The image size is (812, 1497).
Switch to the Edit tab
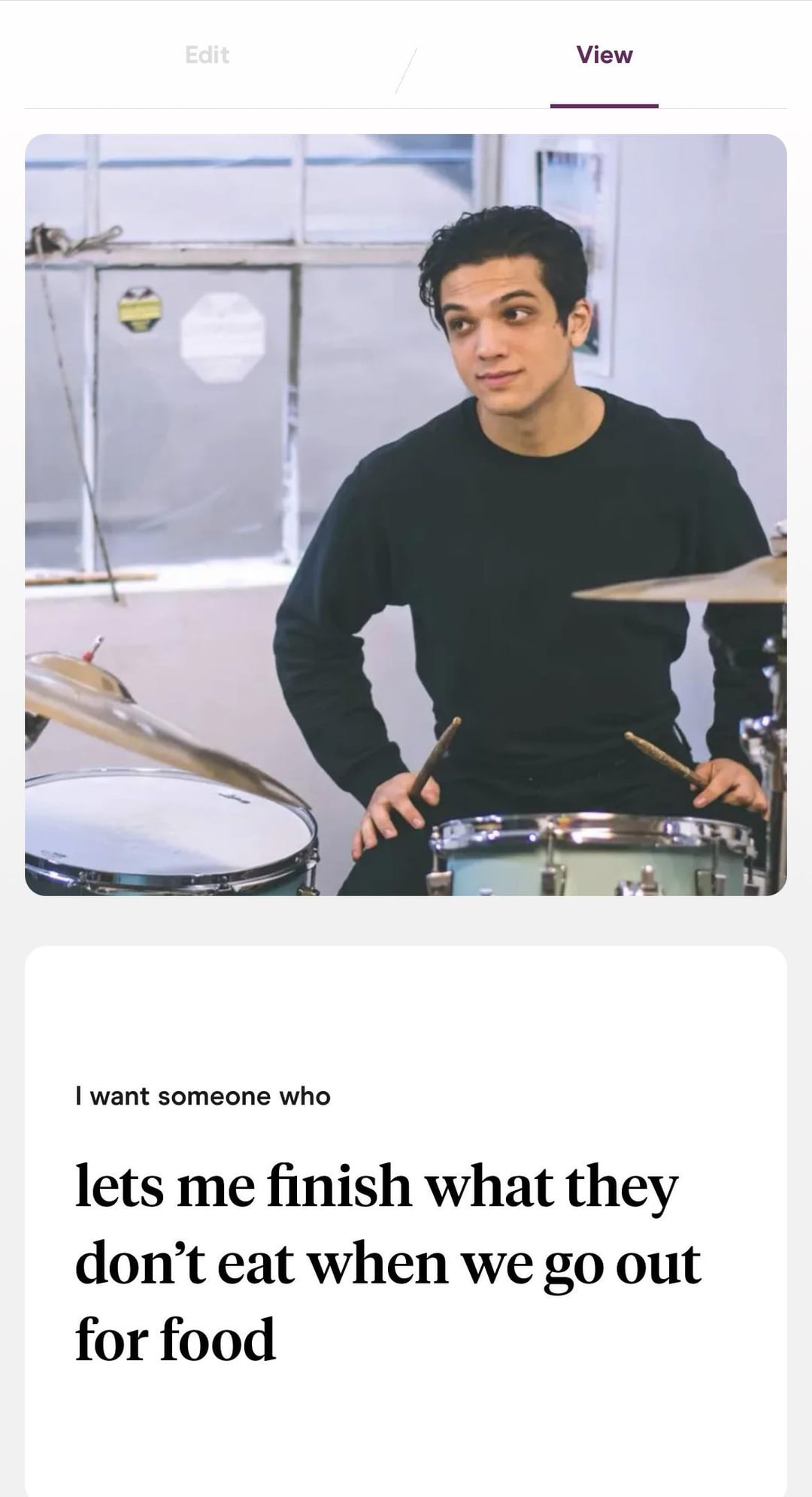pos(207,55)
